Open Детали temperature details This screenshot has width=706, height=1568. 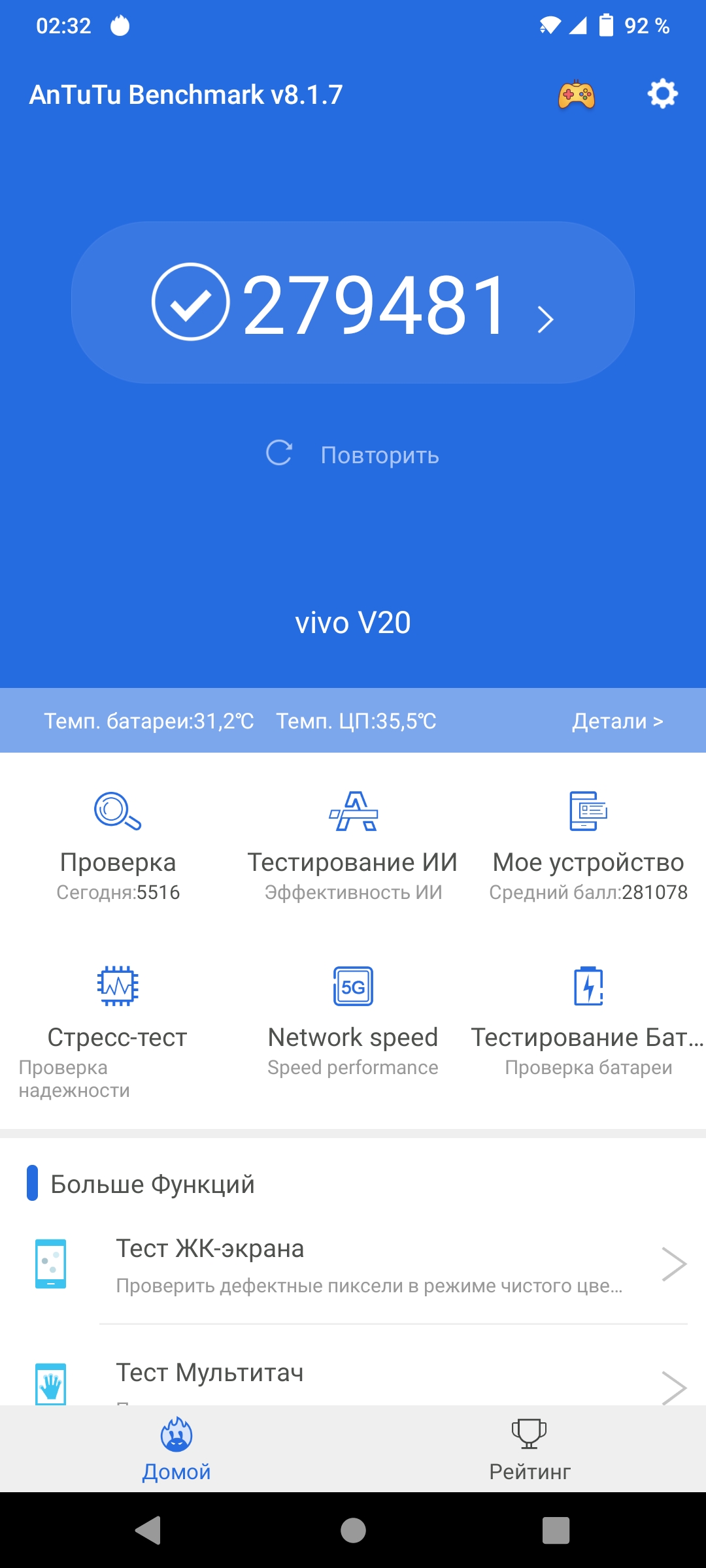[x=617, y=721]
